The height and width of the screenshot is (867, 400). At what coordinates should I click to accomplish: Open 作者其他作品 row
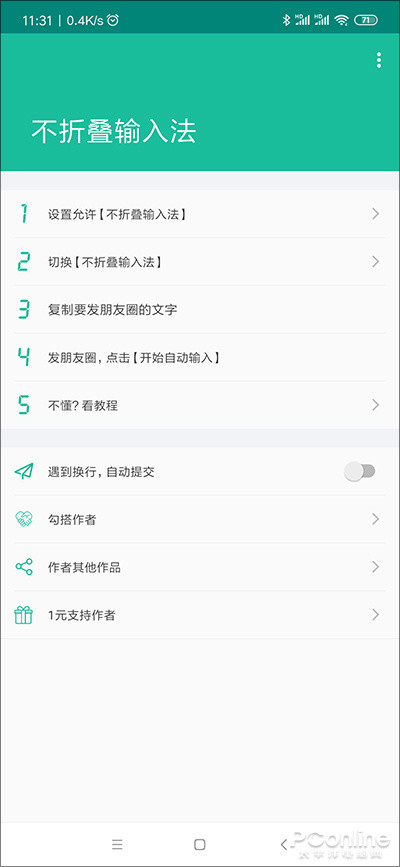point(200,567)
